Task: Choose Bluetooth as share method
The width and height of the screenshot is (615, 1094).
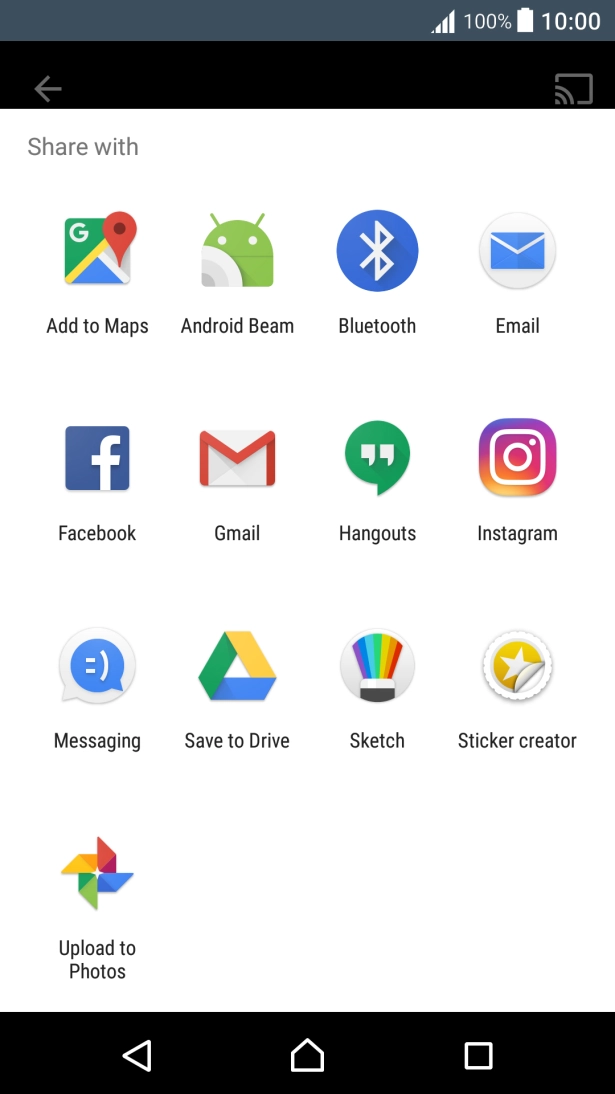Action: pyautogui.click(x=377, y=250)
